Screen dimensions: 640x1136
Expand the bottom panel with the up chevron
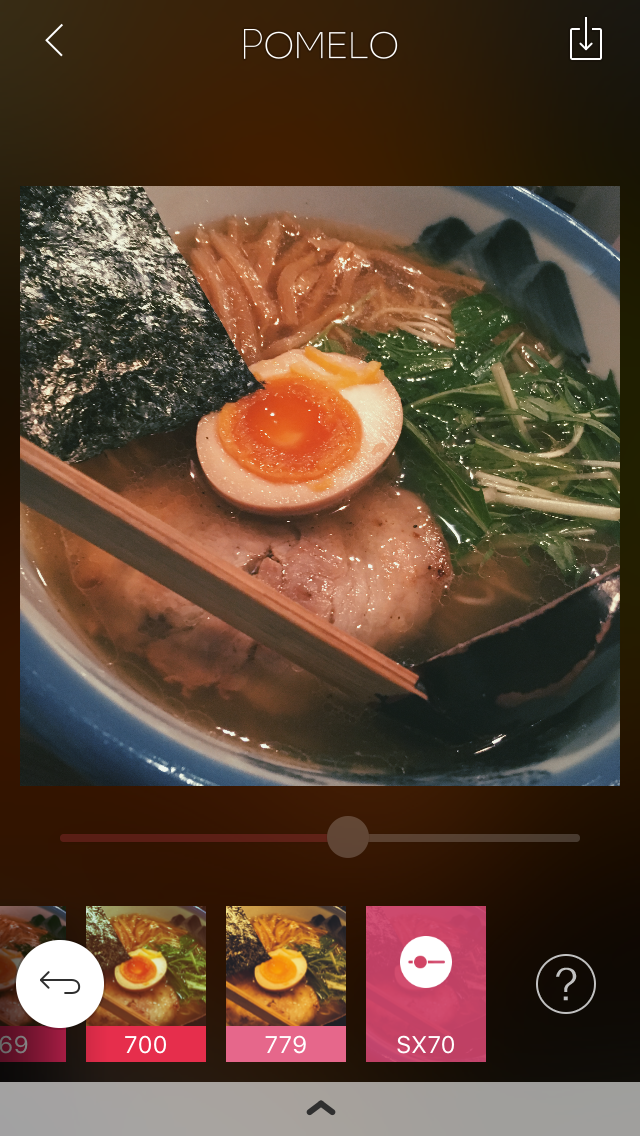[320, 1108]
